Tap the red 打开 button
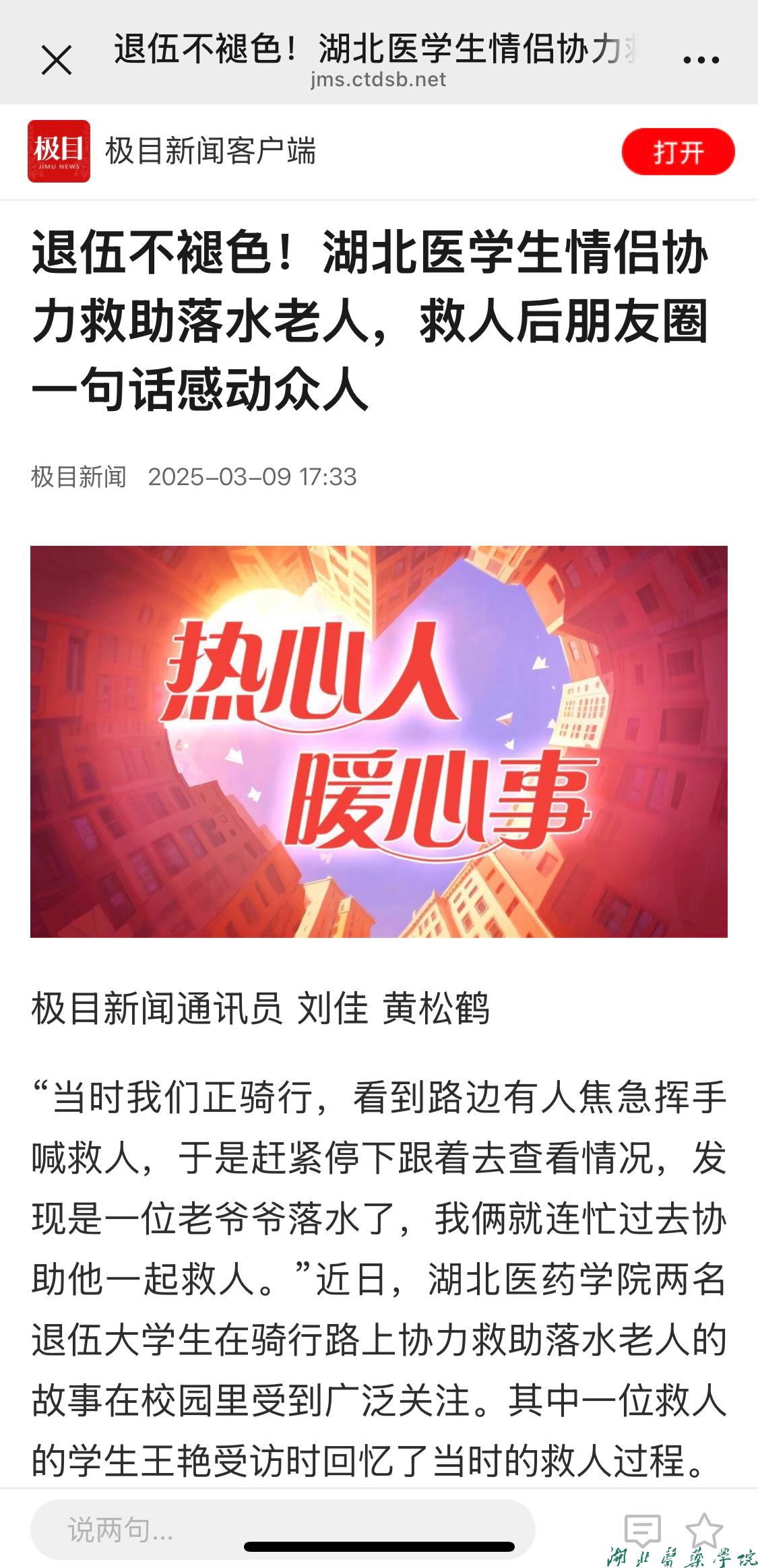Viewport: 758px width, 1568px height. coord(678,152)
